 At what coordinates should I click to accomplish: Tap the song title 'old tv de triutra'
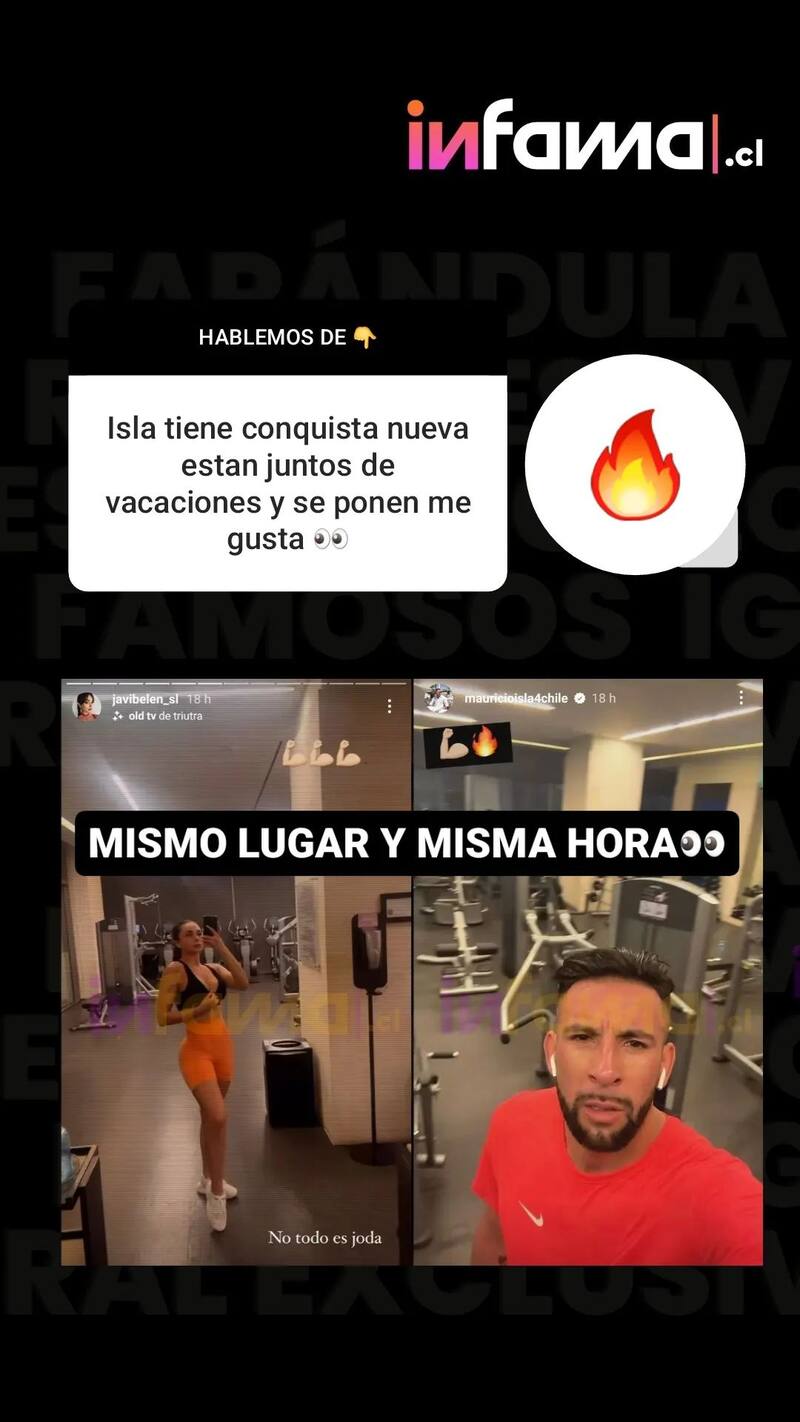coord(168,714)
